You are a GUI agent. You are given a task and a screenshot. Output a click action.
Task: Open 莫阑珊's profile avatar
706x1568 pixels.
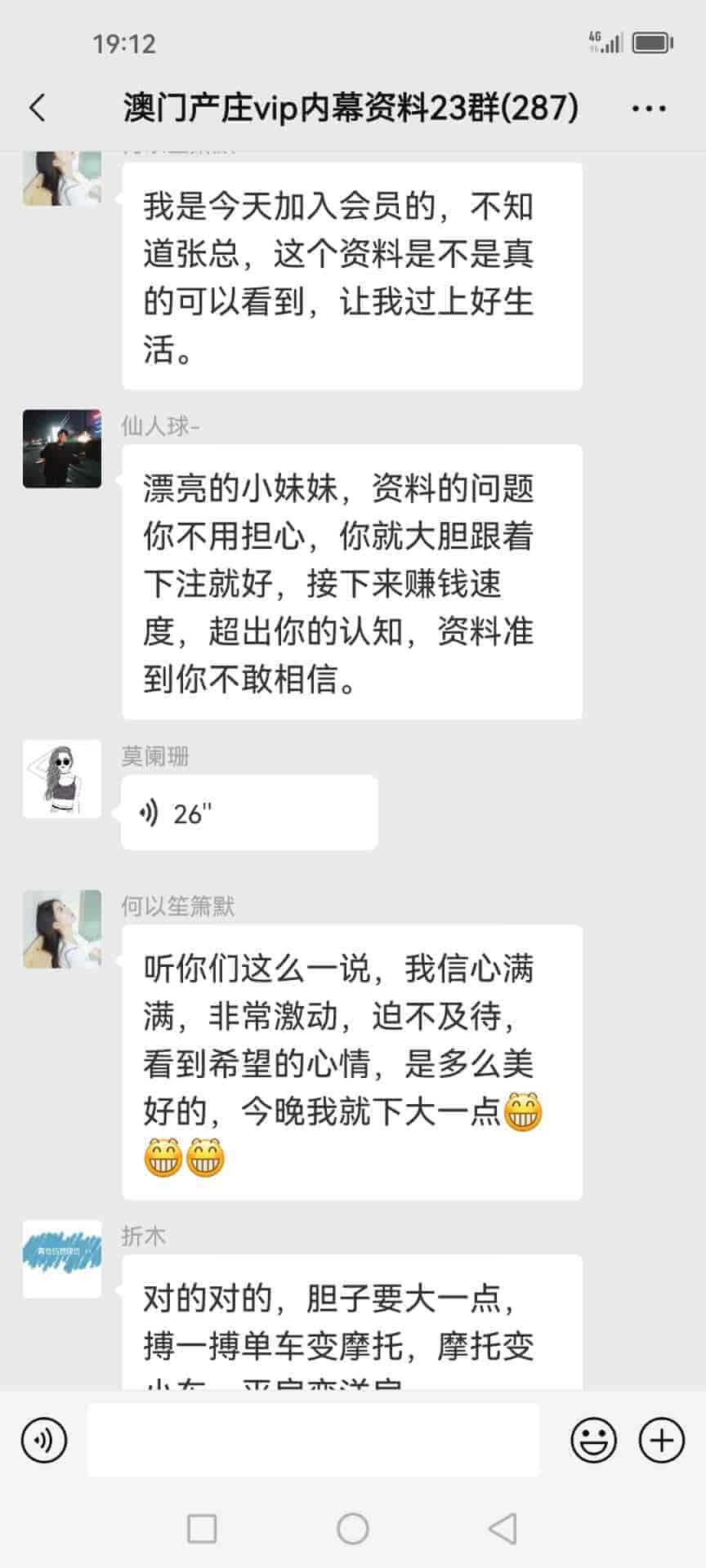62,778
